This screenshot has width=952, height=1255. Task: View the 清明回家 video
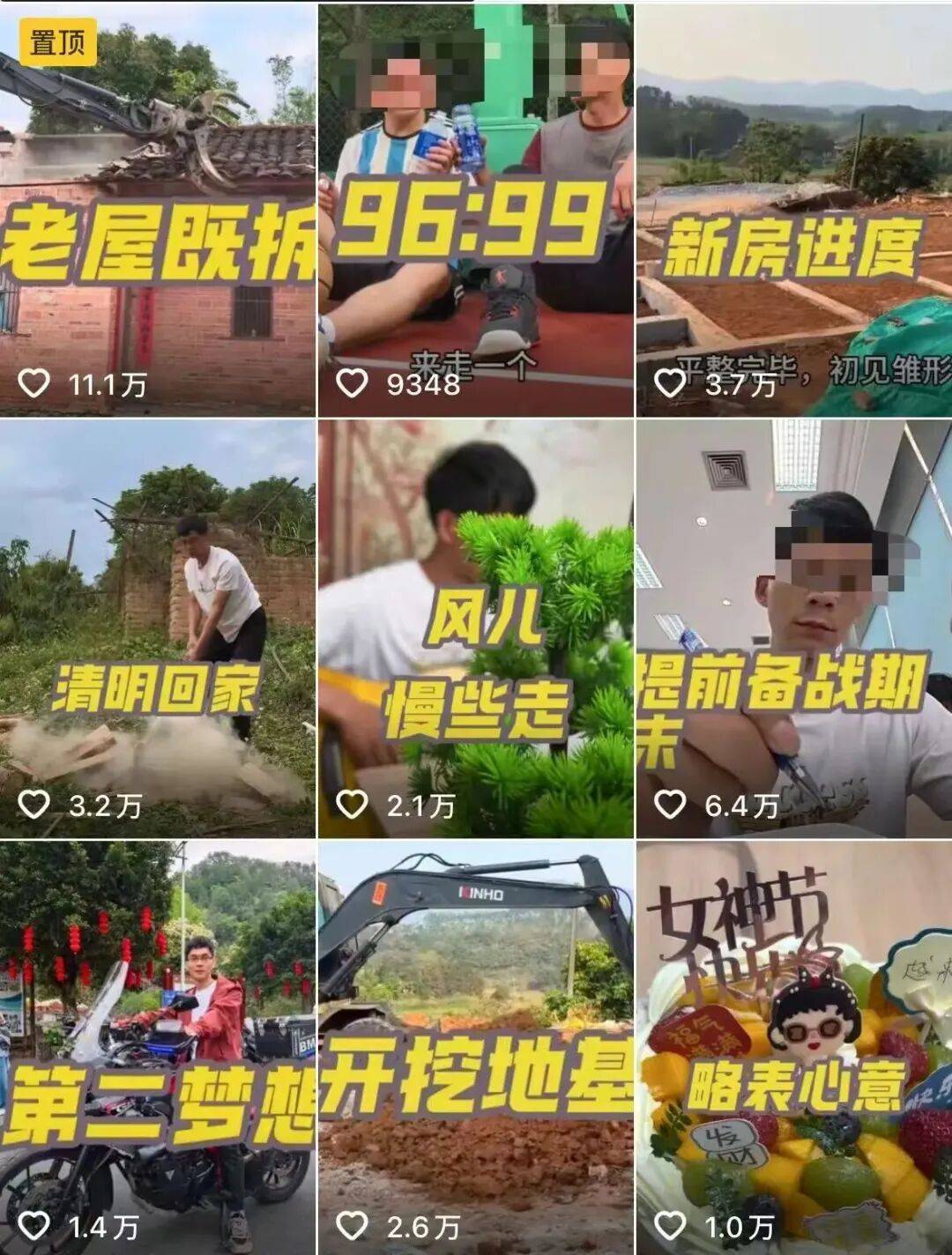pyautogui.click(x=158, y=628)
